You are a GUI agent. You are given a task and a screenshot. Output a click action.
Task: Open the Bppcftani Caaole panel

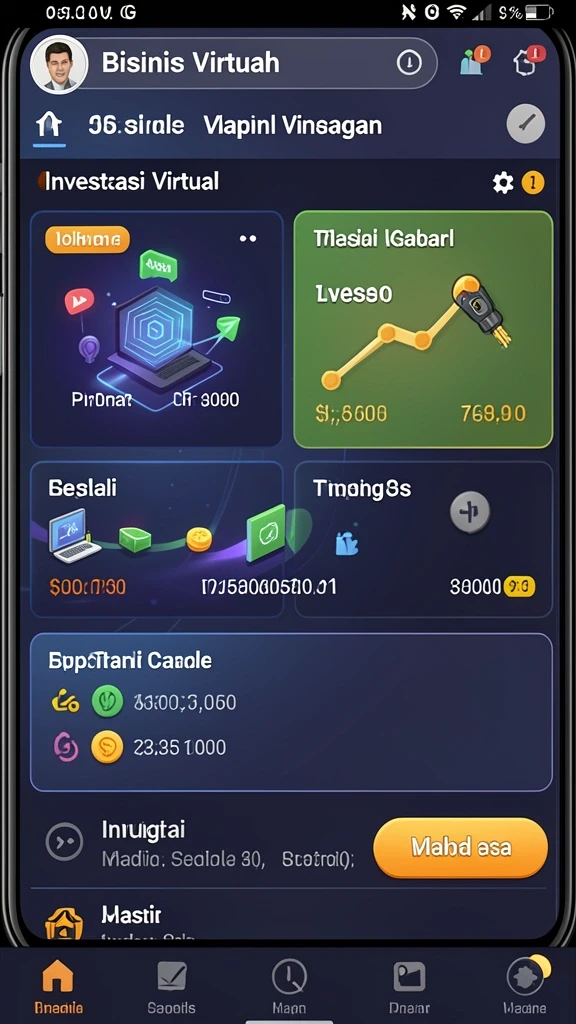pyautogui.click(x=291, y=712)
